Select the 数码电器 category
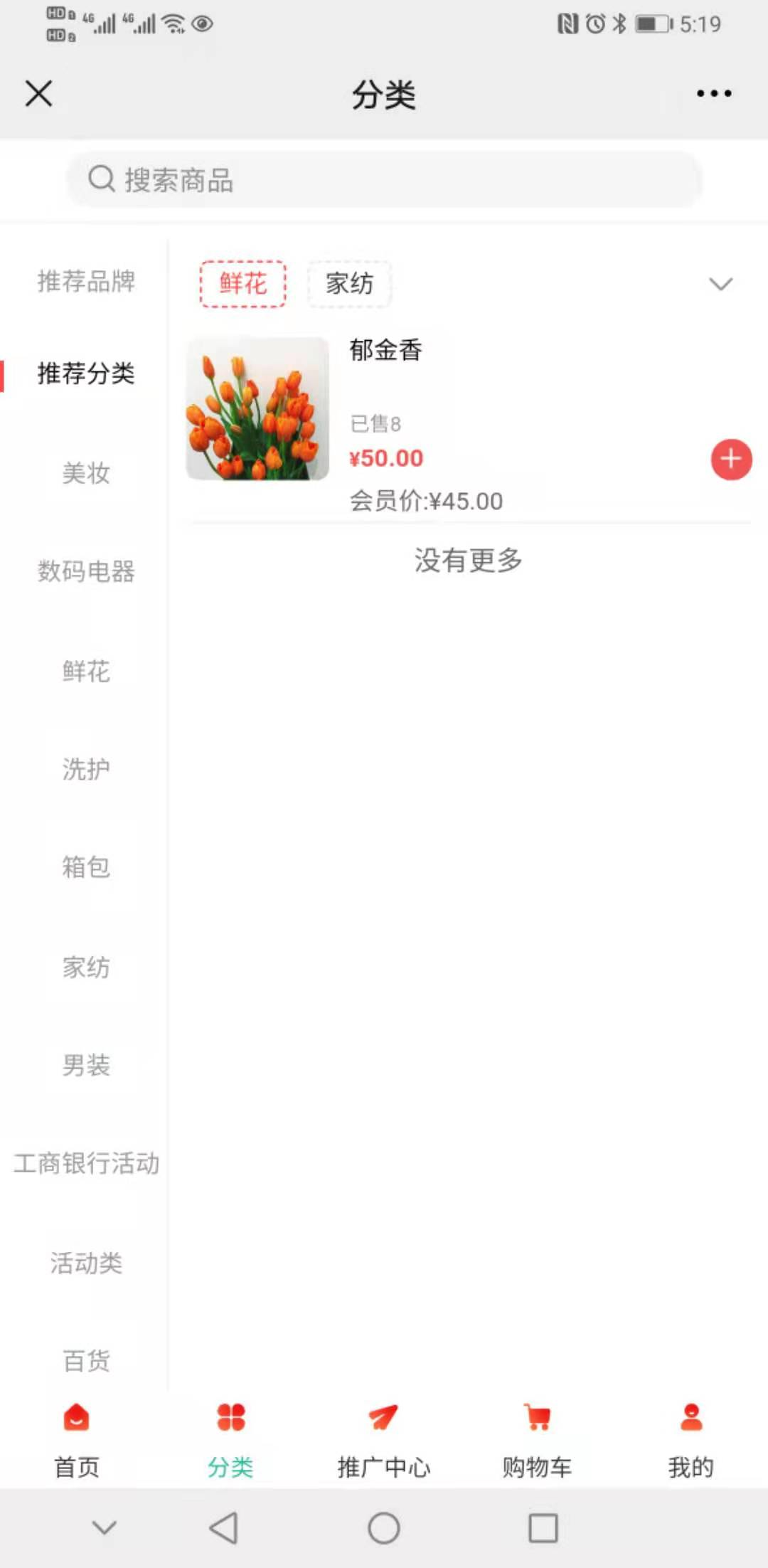Image resolution: width=768 pixels, height=1568 pixels. (x=86, y=571)
